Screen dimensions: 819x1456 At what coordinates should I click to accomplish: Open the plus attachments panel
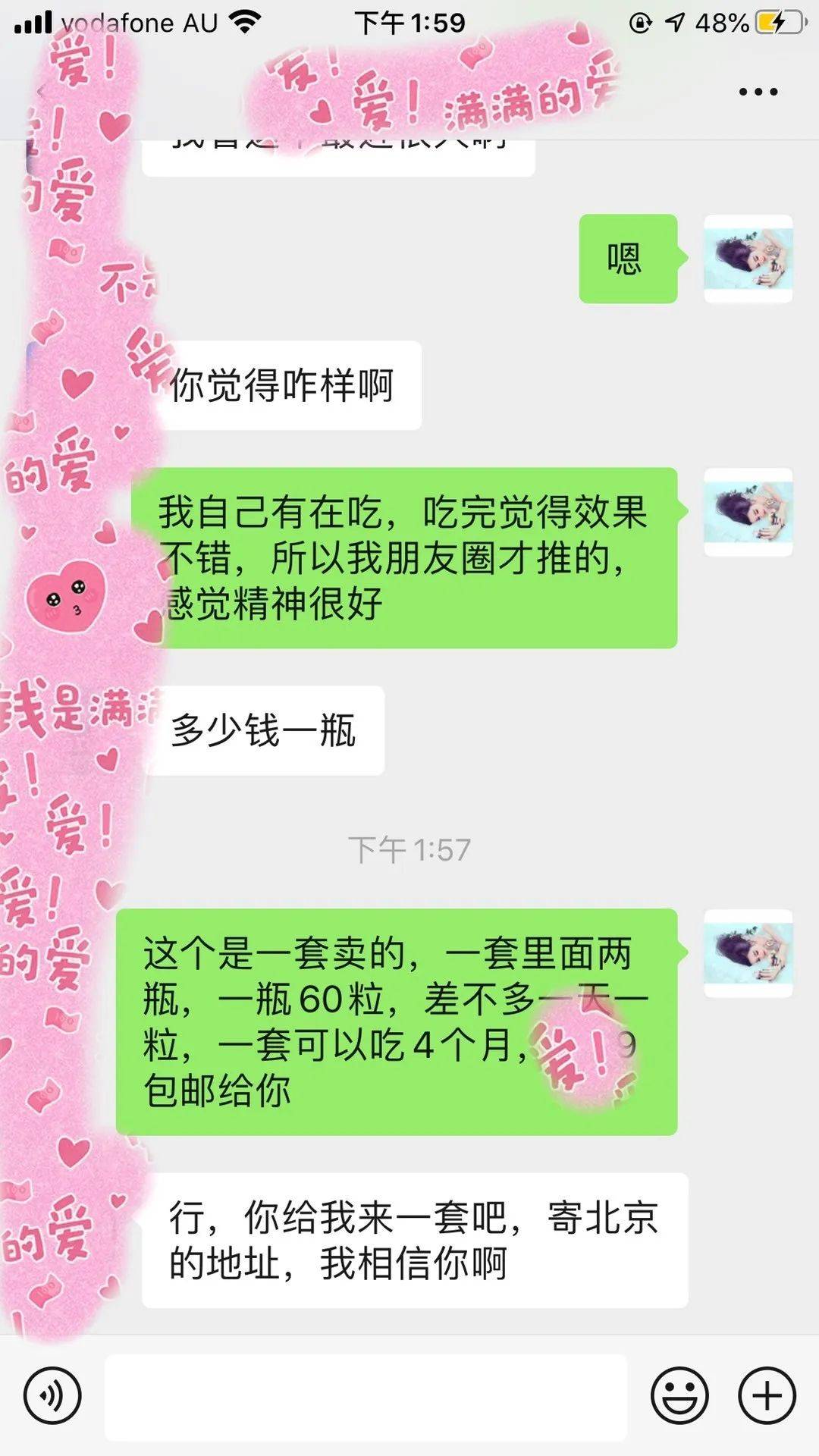767,1395
